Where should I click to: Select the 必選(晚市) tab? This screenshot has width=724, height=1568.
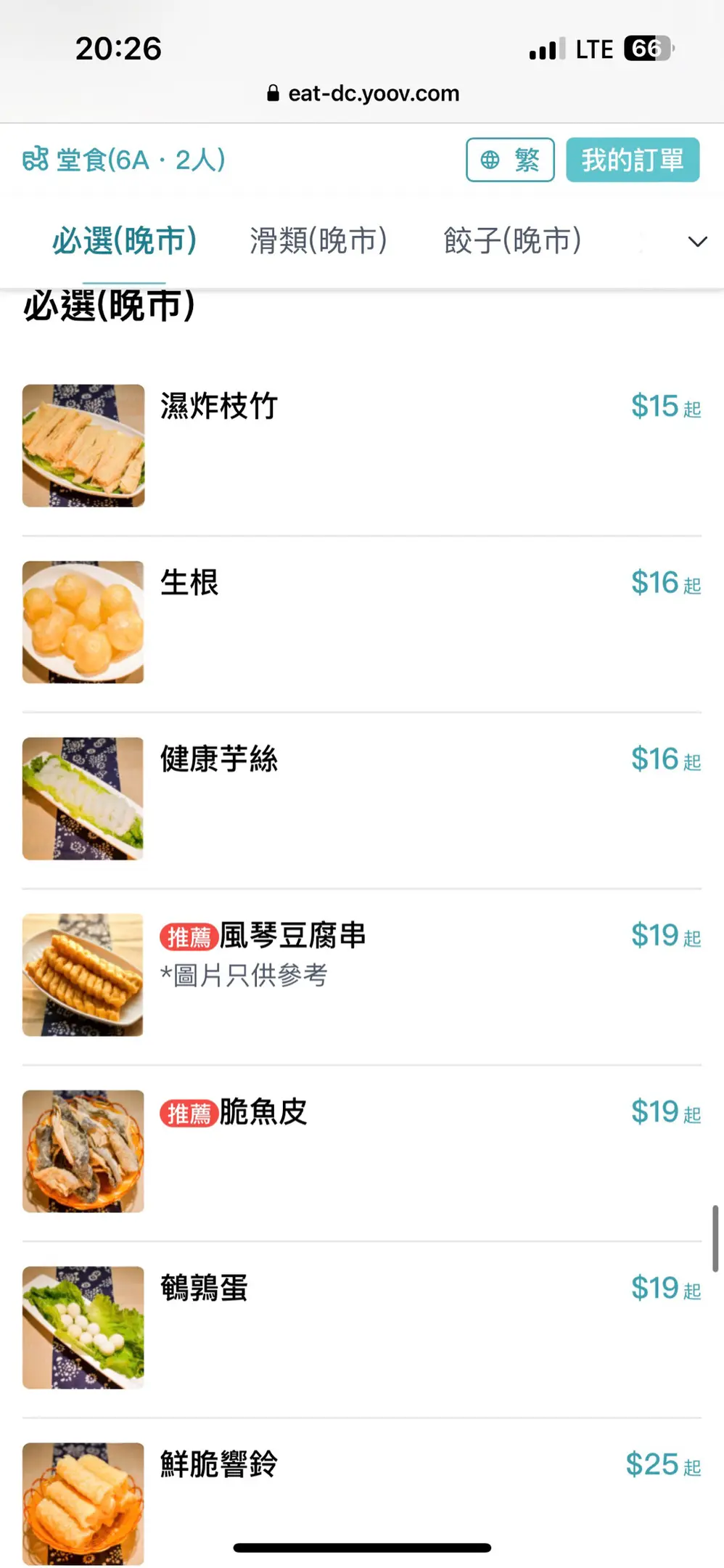click(124, 241)
